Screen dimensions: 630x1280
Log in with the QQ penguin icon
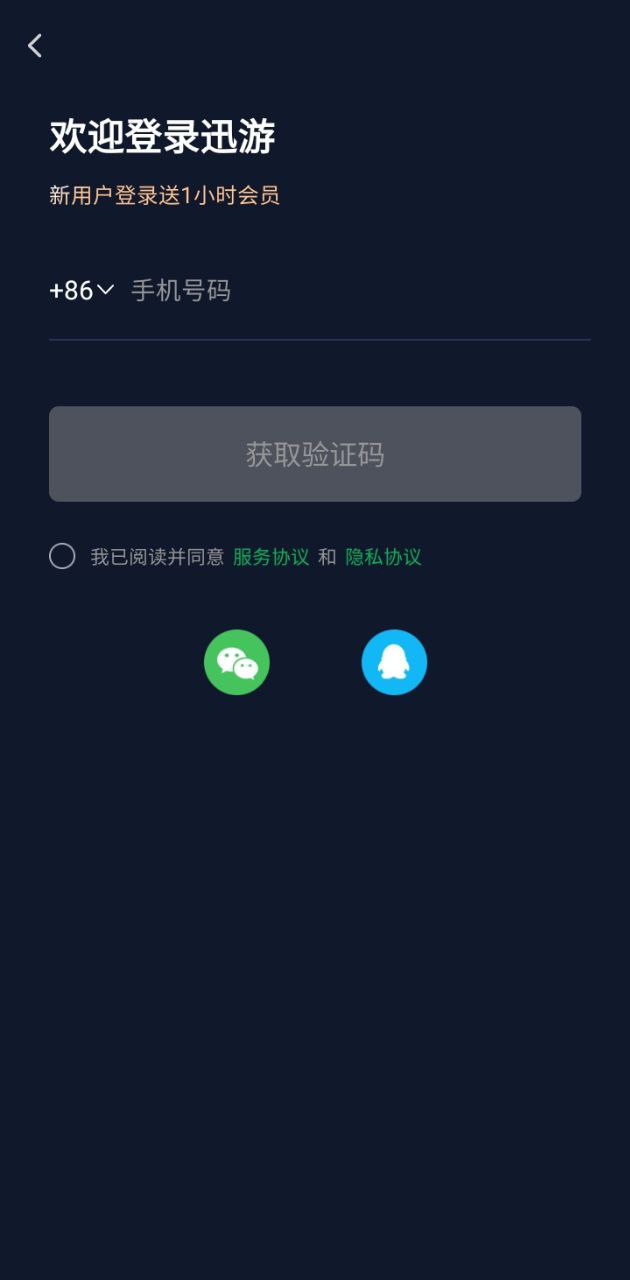tap(394, 662)
